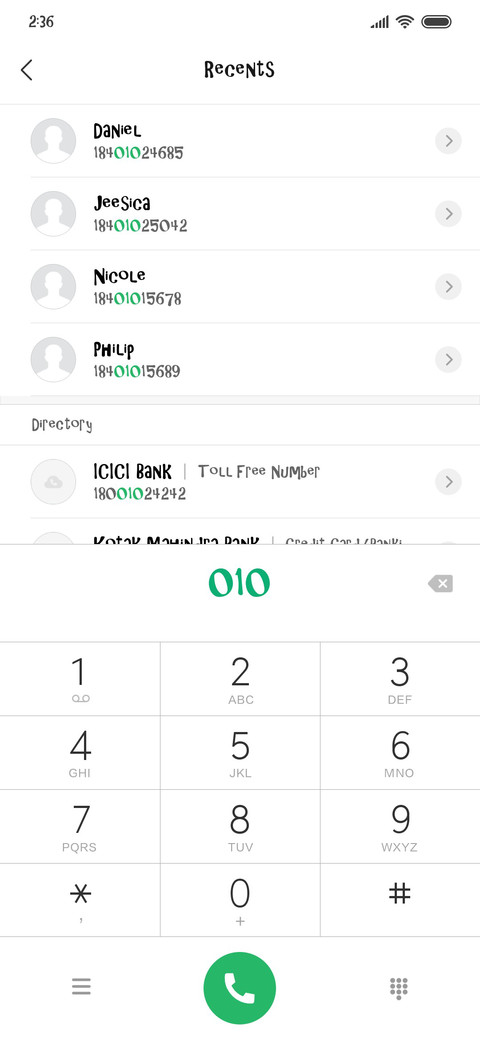Tap keypad number 4 GHI
The width and height of the screenshot is (480, 1040).
tap(80, 753)
